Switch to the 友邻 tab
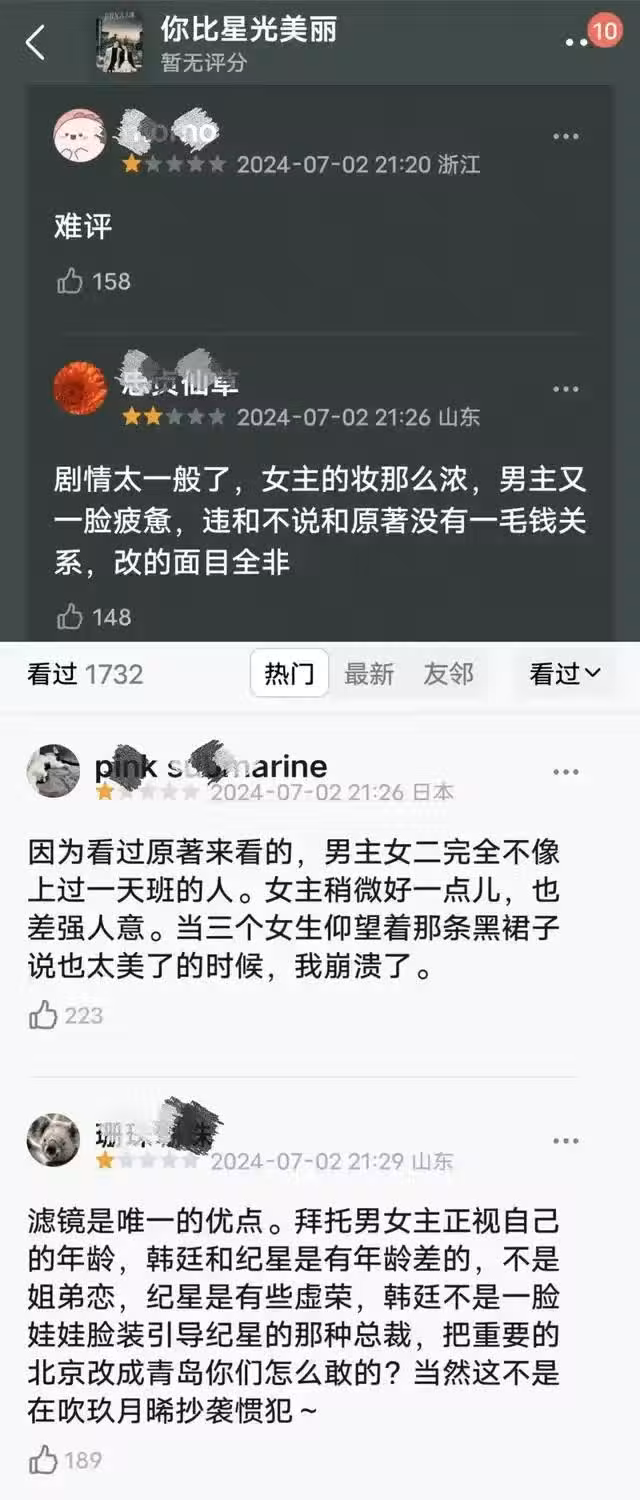The height and width of the screenshot is (1500, 640). coord(448,674)
